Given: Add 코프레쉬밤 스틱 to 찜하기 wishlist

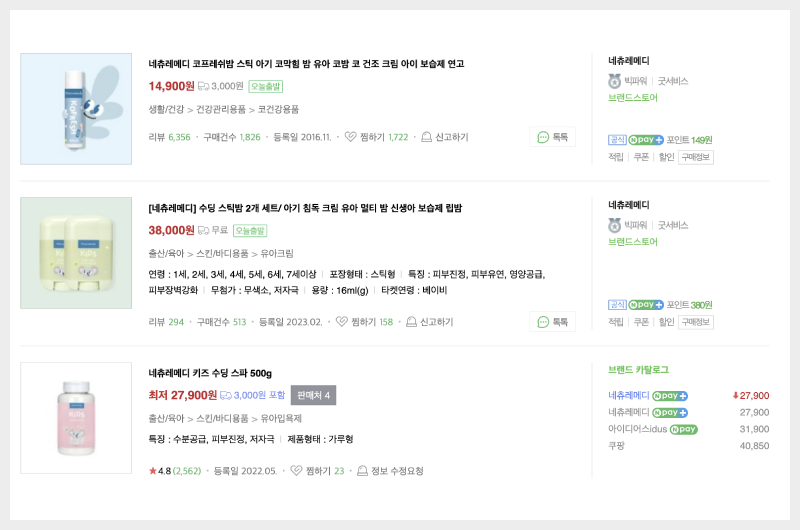Looking at the screenshot, I should tap(376, 137).
